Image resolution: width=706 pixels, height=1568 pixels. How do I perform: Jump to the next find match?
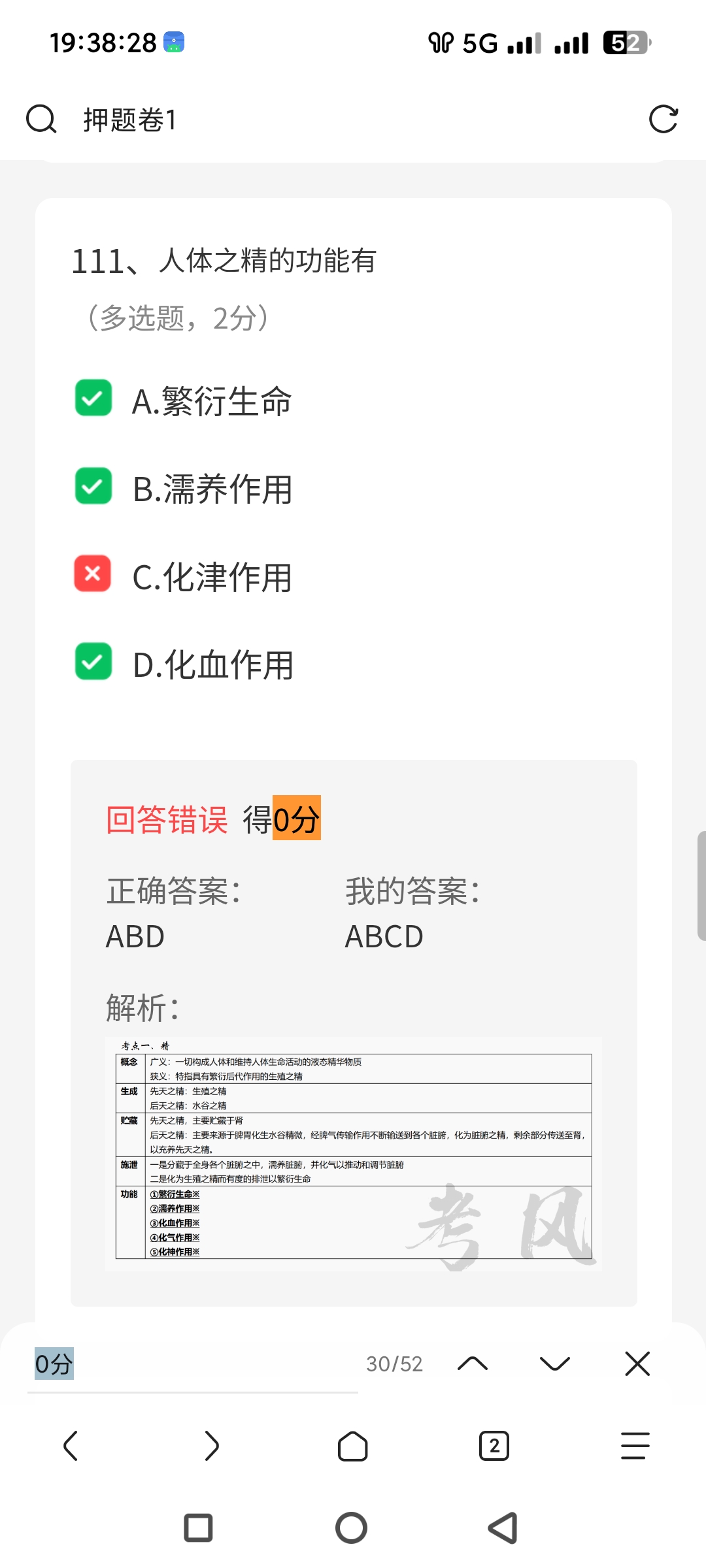pos(555,1364)
